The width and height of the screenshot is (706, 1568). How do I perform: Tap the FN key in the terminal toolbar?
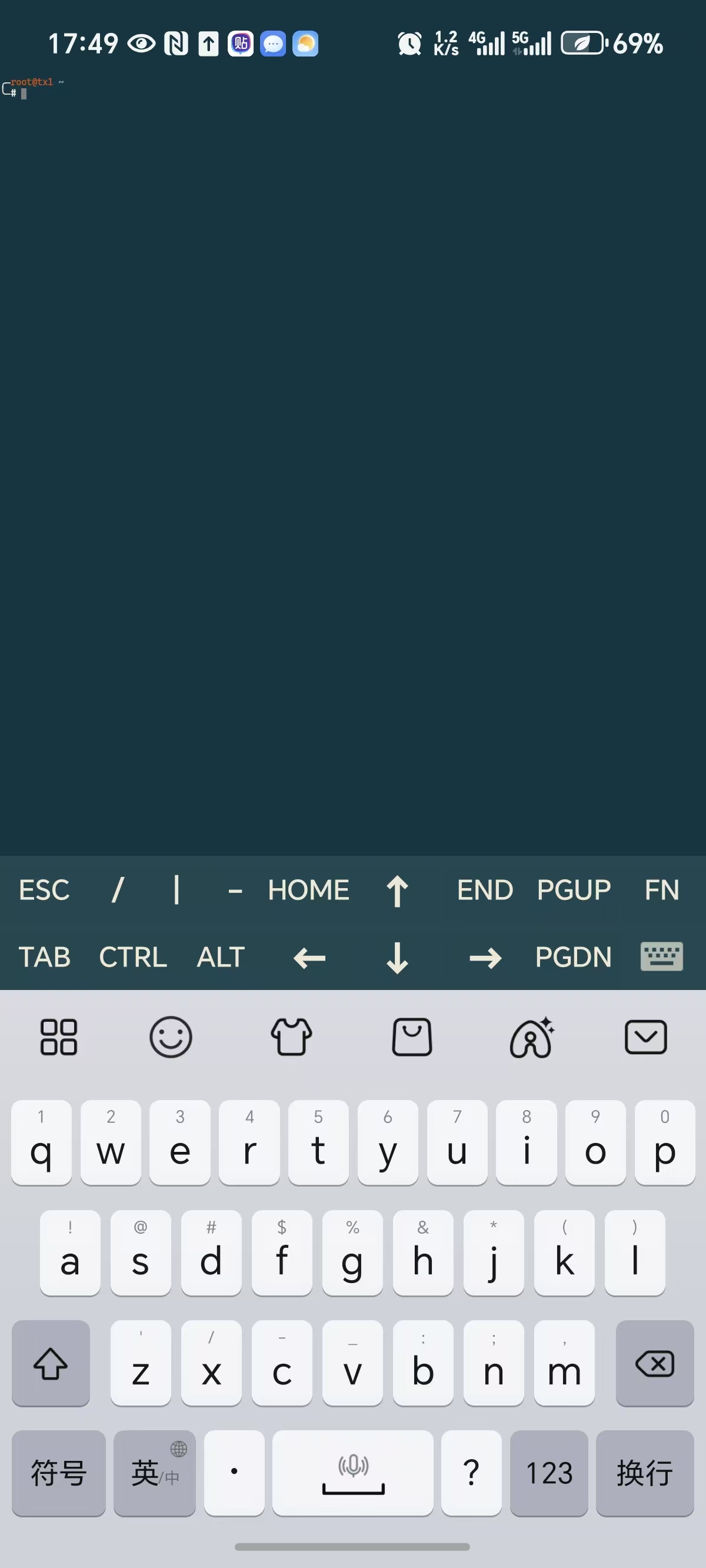(661, 890)
